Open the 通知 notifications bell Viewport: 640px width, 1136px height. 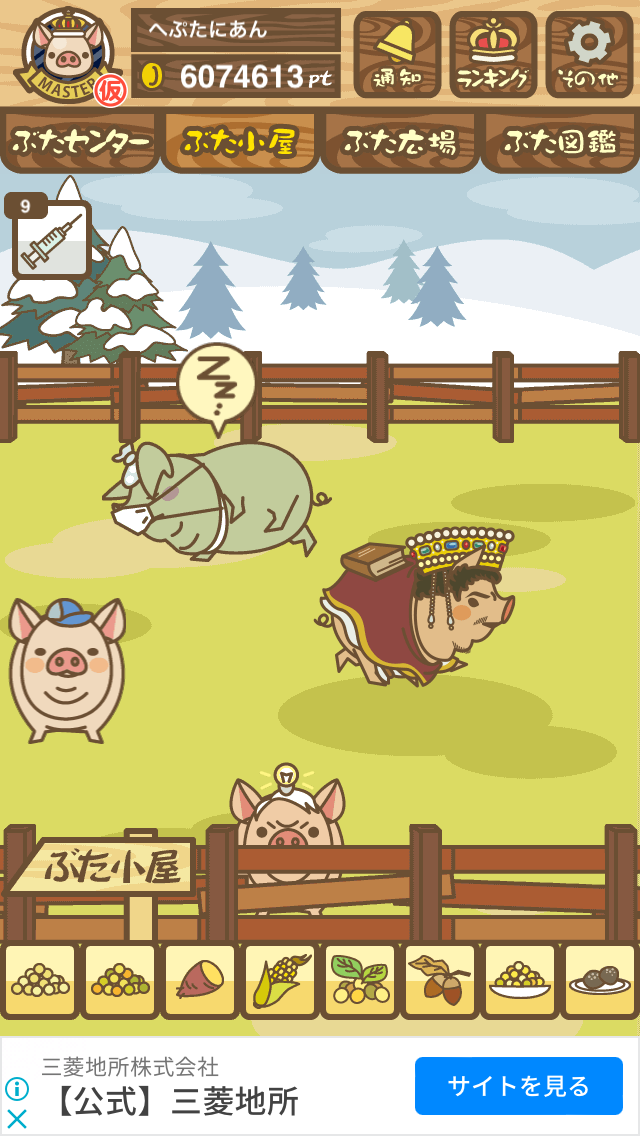pyautogui.click(x=396, y=54)
